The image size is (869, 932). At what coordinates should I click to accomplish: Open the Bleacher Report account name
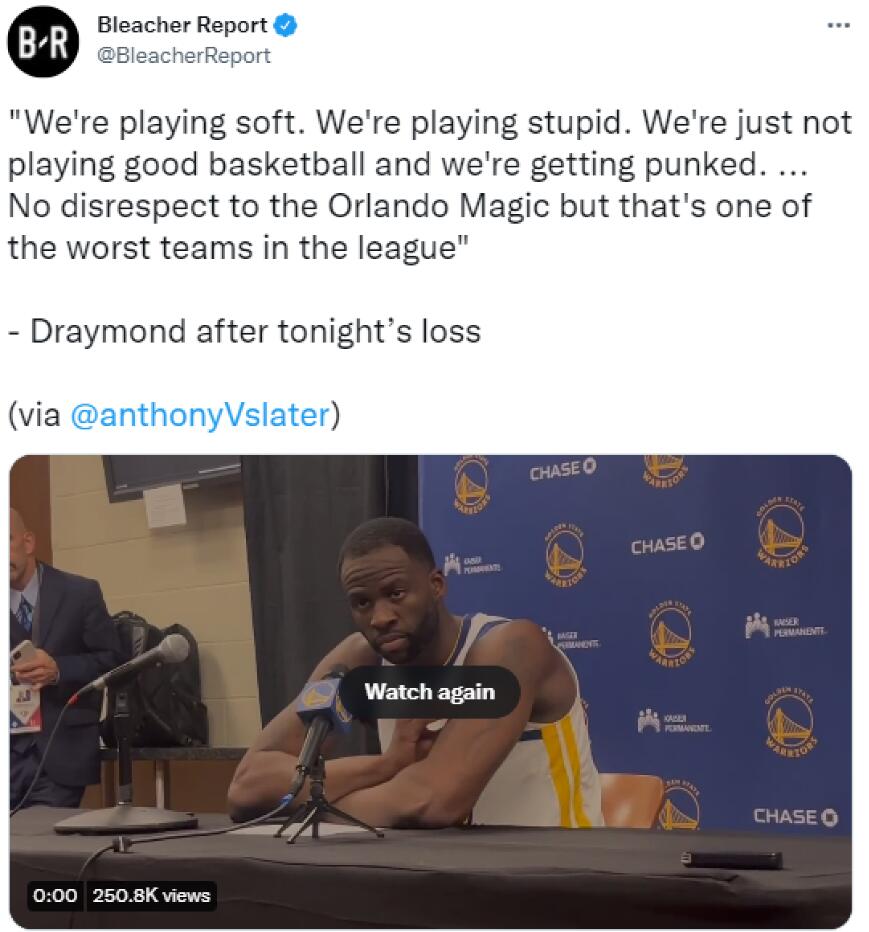tap(182, 26)
